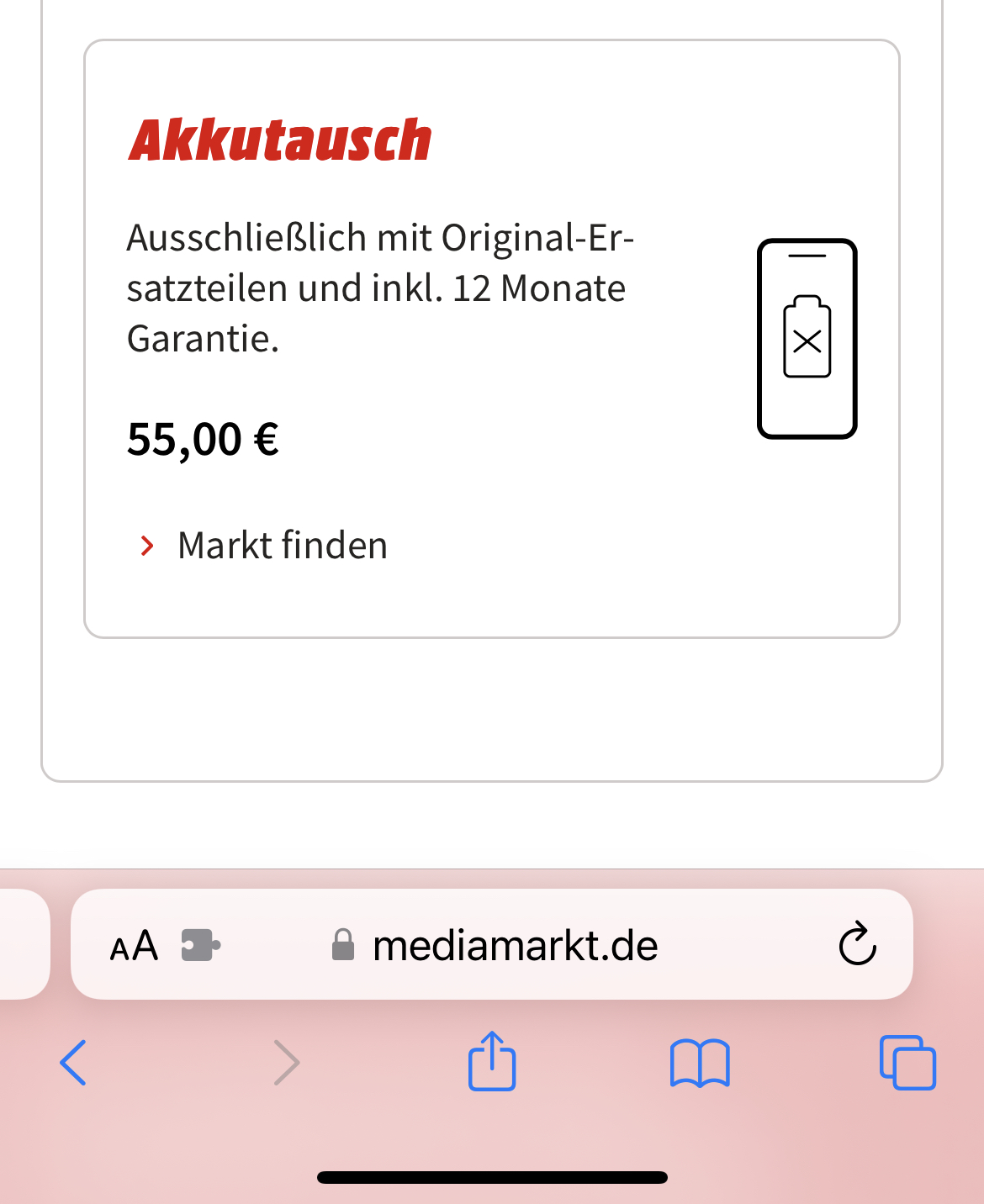Tap the mediamarkt.de address bar
Image resolution: width=984 pixels, height=1204 pixels.
(x=513, y=946)
